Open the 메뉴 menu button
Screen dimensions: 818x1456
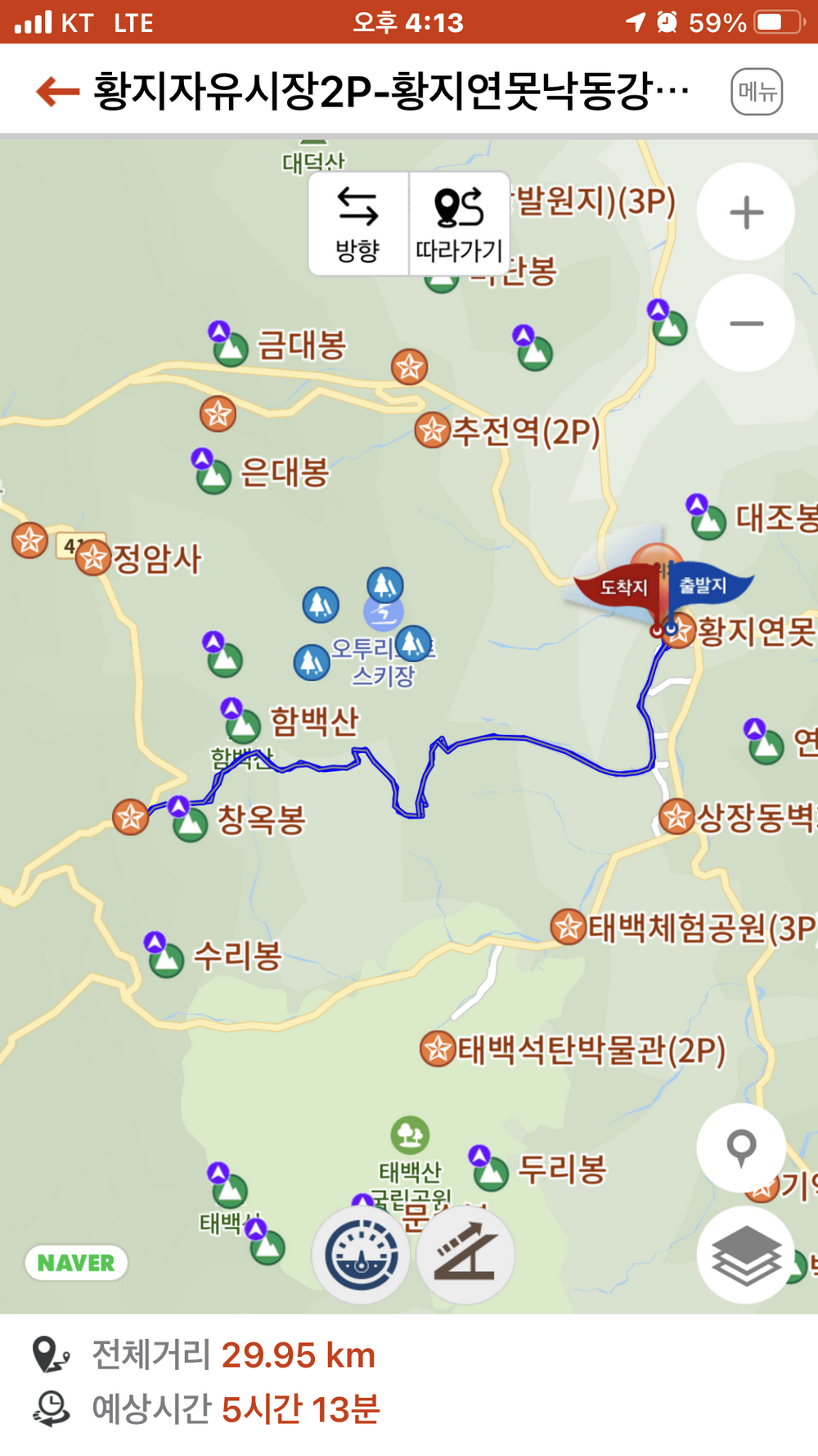pyautogui.click(x=757, y=91)
